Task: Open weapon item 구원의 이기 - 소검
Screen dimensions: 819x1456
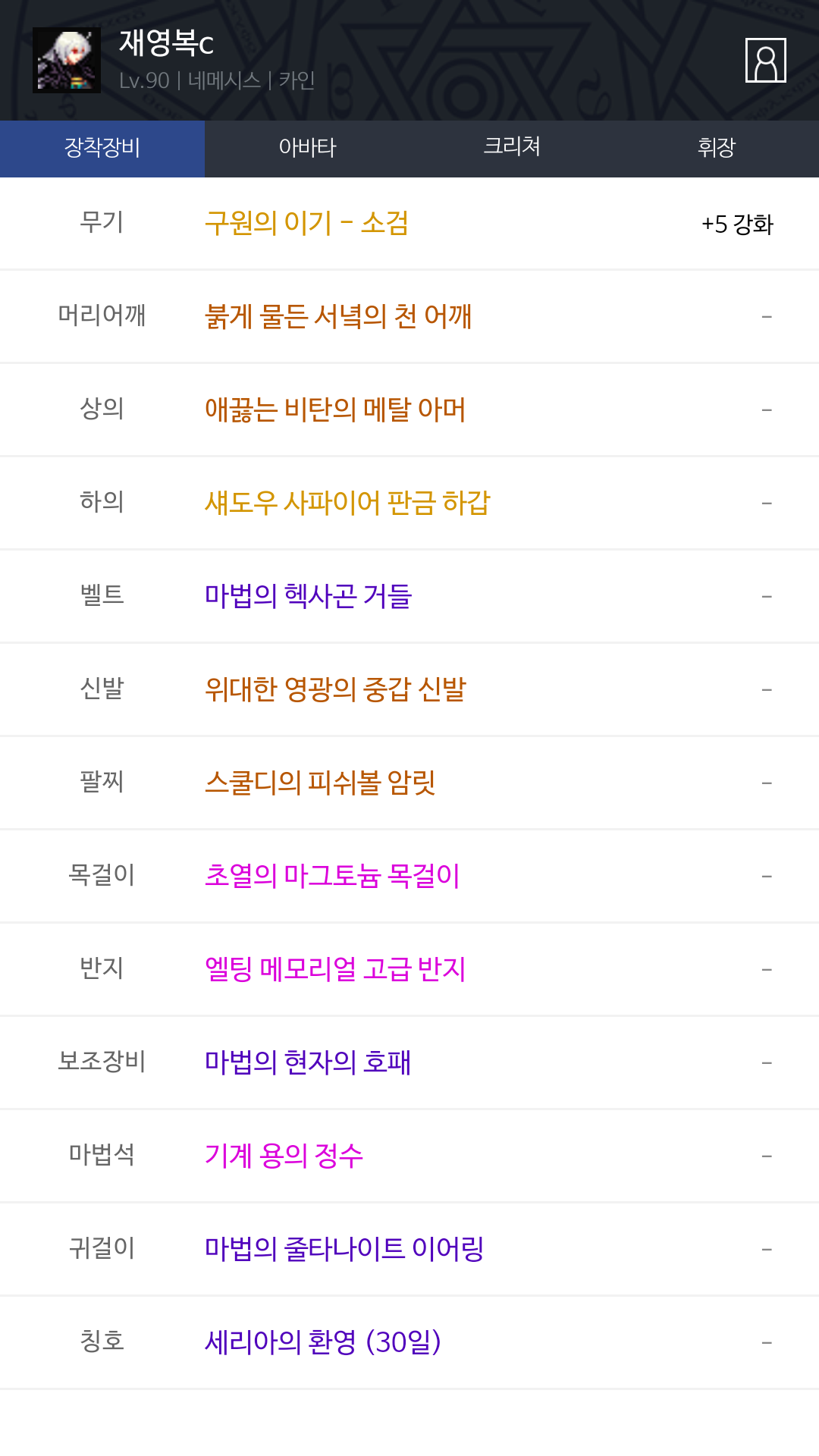Action: (x=307, y=224)
